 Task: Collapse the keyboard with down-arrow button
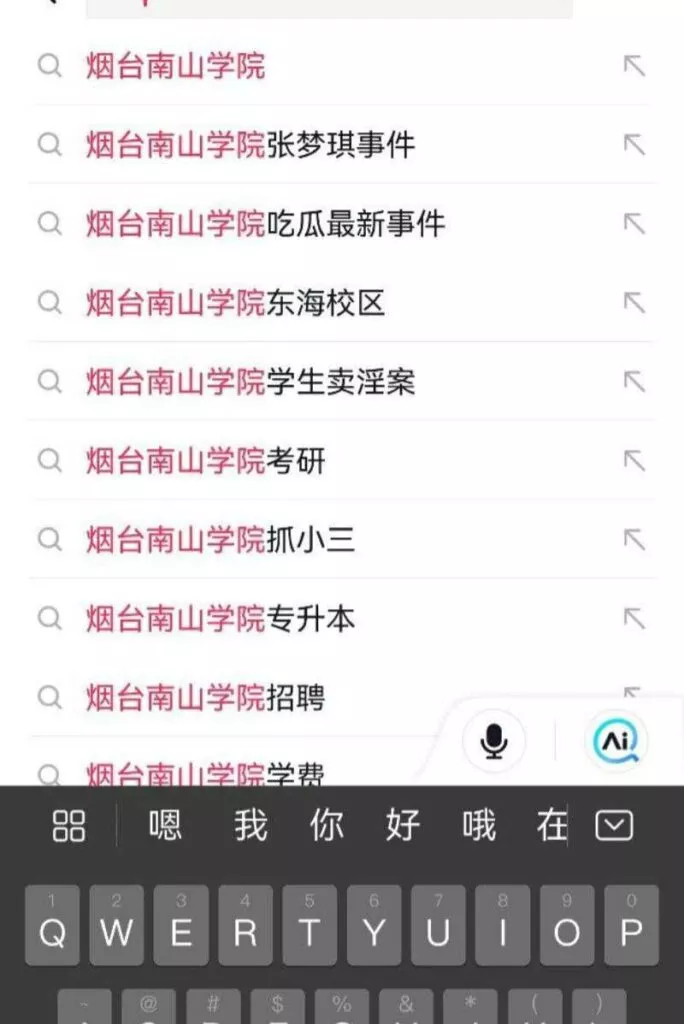pos(614,826)
